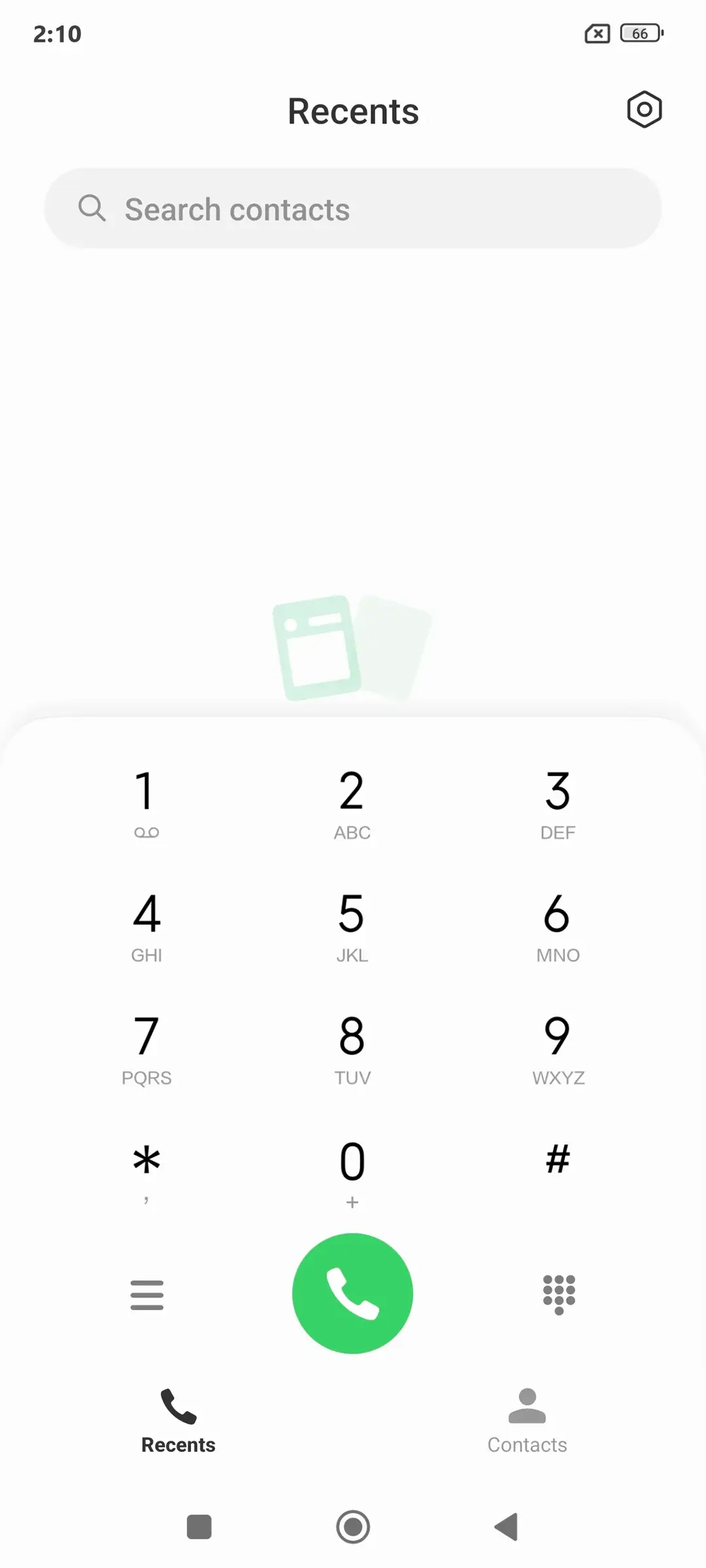
Task: Hide the dial pad
Action: (x=559, y=1294)
